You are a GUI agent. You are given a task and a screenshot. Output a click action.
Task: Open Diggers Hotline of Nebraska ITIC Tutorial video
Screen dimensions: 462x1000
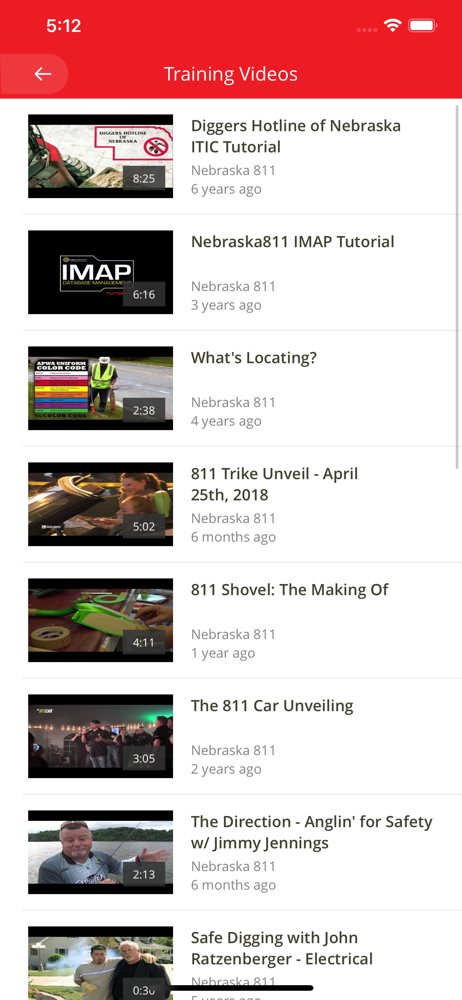(231, 156)
